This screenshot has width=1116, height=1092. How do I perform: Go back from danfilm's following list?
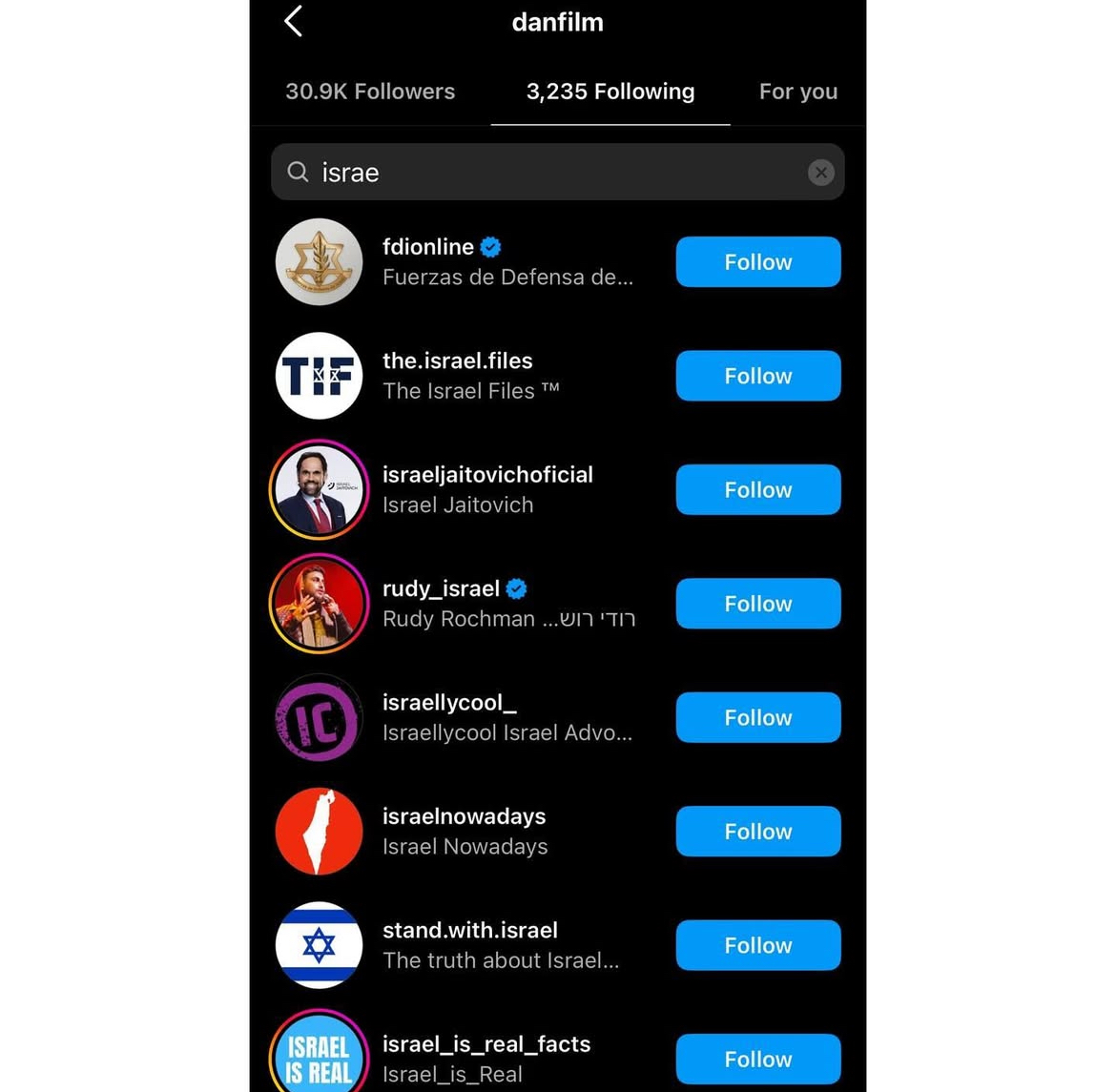click(x=294, y=21)
